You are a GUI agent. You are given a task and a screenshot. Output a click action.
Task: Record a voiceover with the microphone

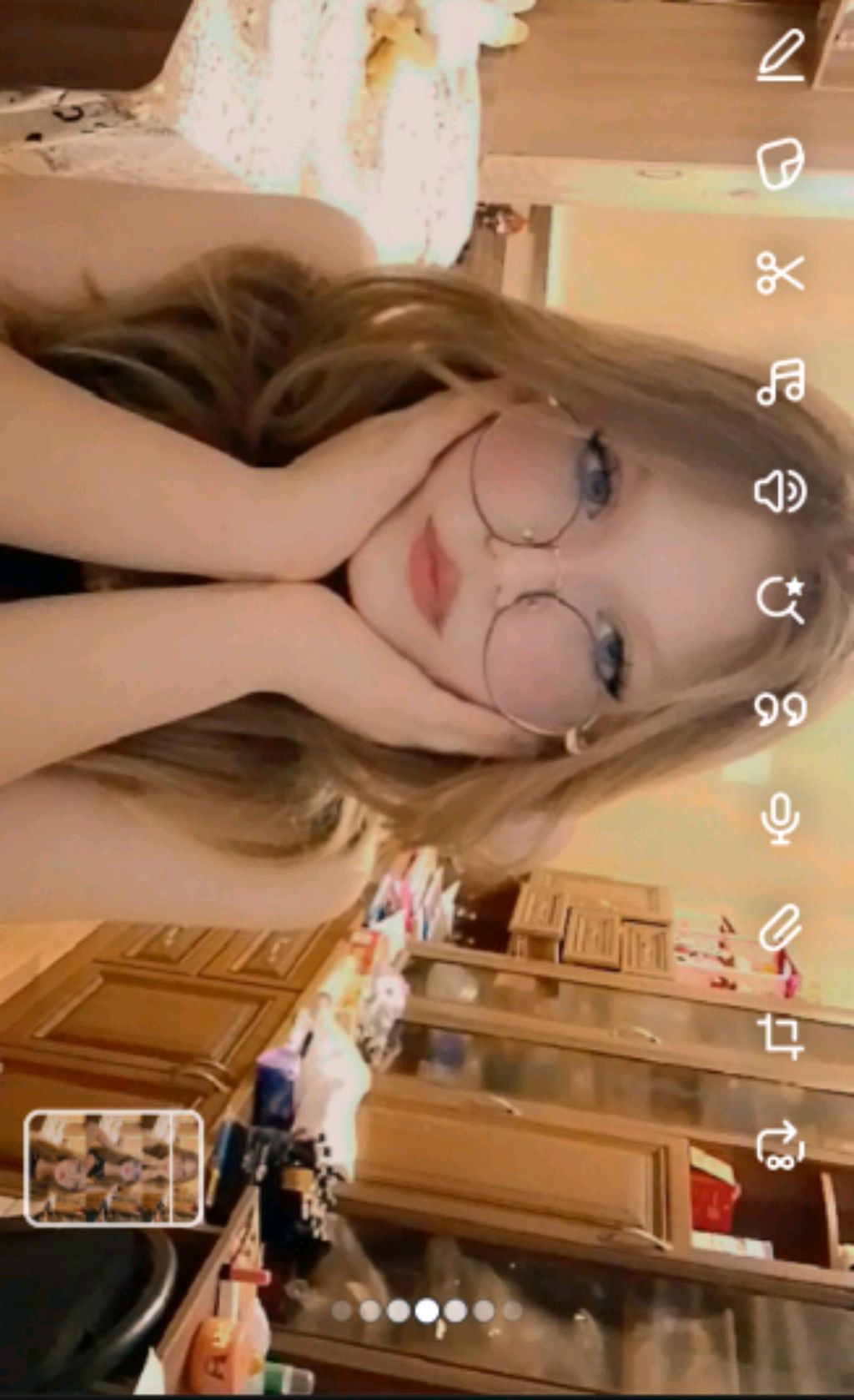pyautogui.click(x=781, y=818)
